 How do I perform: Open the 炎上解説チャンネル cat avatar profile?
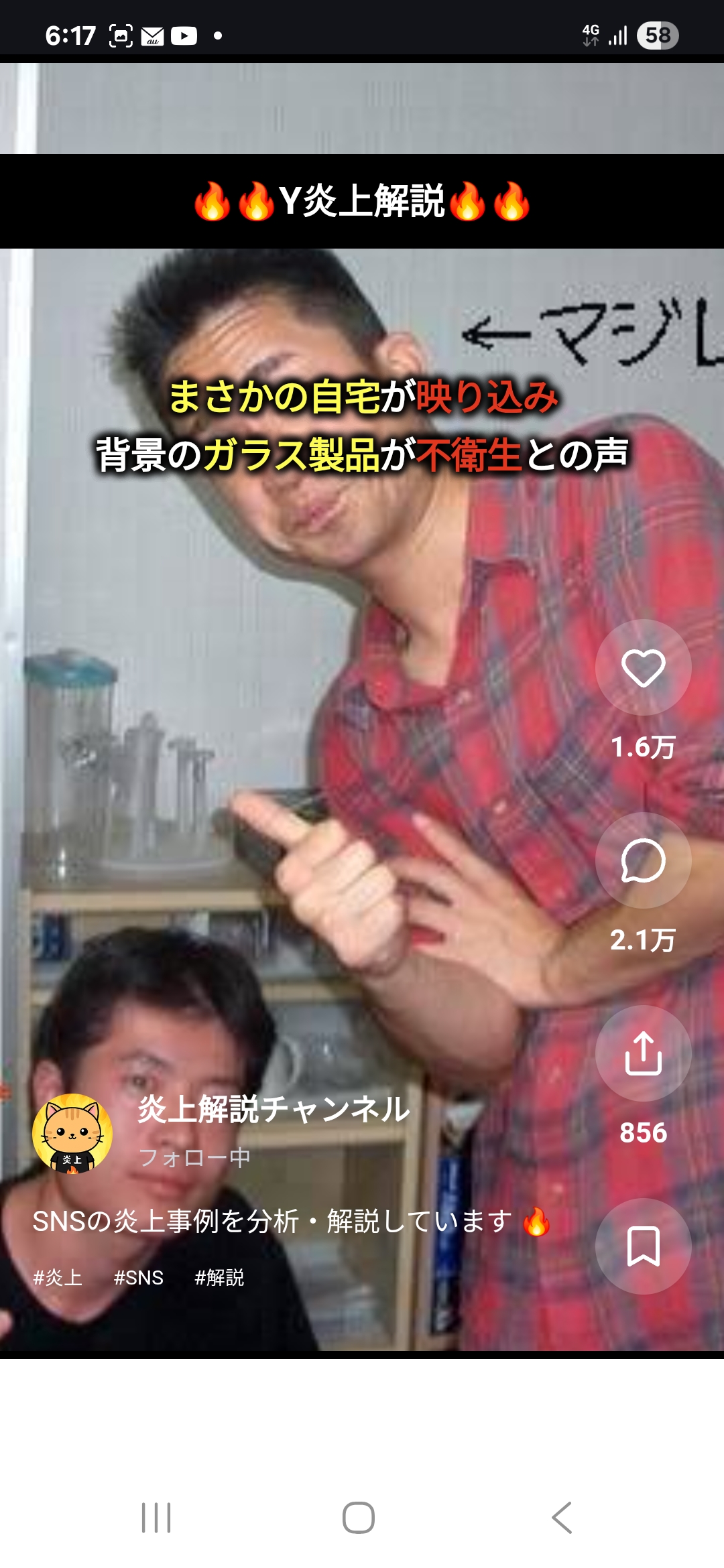point(72,1134)
